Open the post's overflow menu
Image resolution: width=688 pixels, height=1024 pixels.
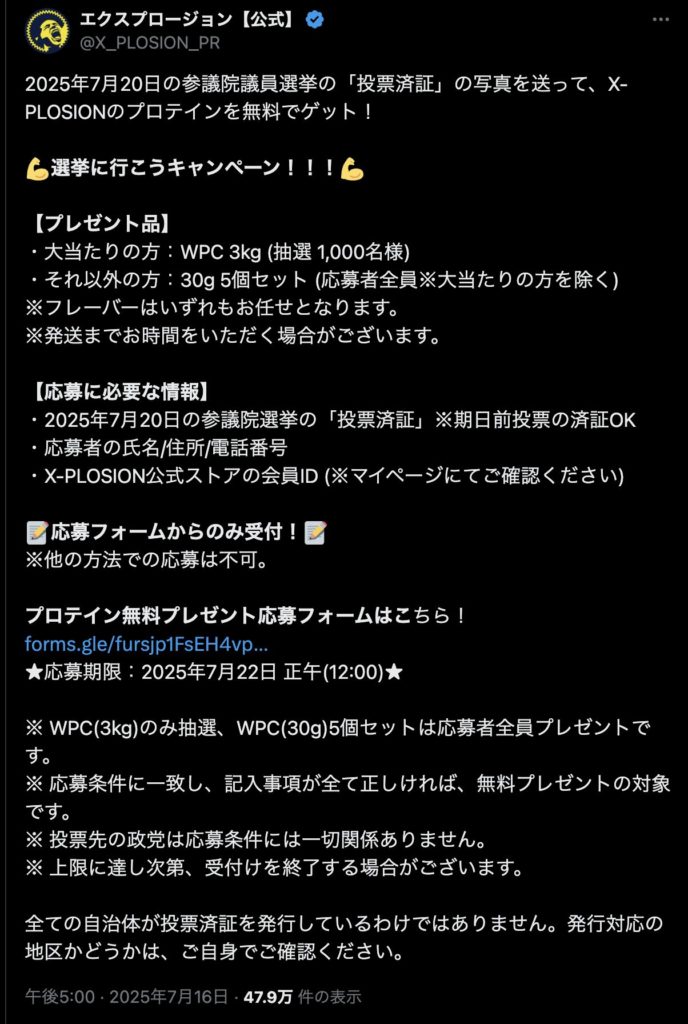(661, 19)
